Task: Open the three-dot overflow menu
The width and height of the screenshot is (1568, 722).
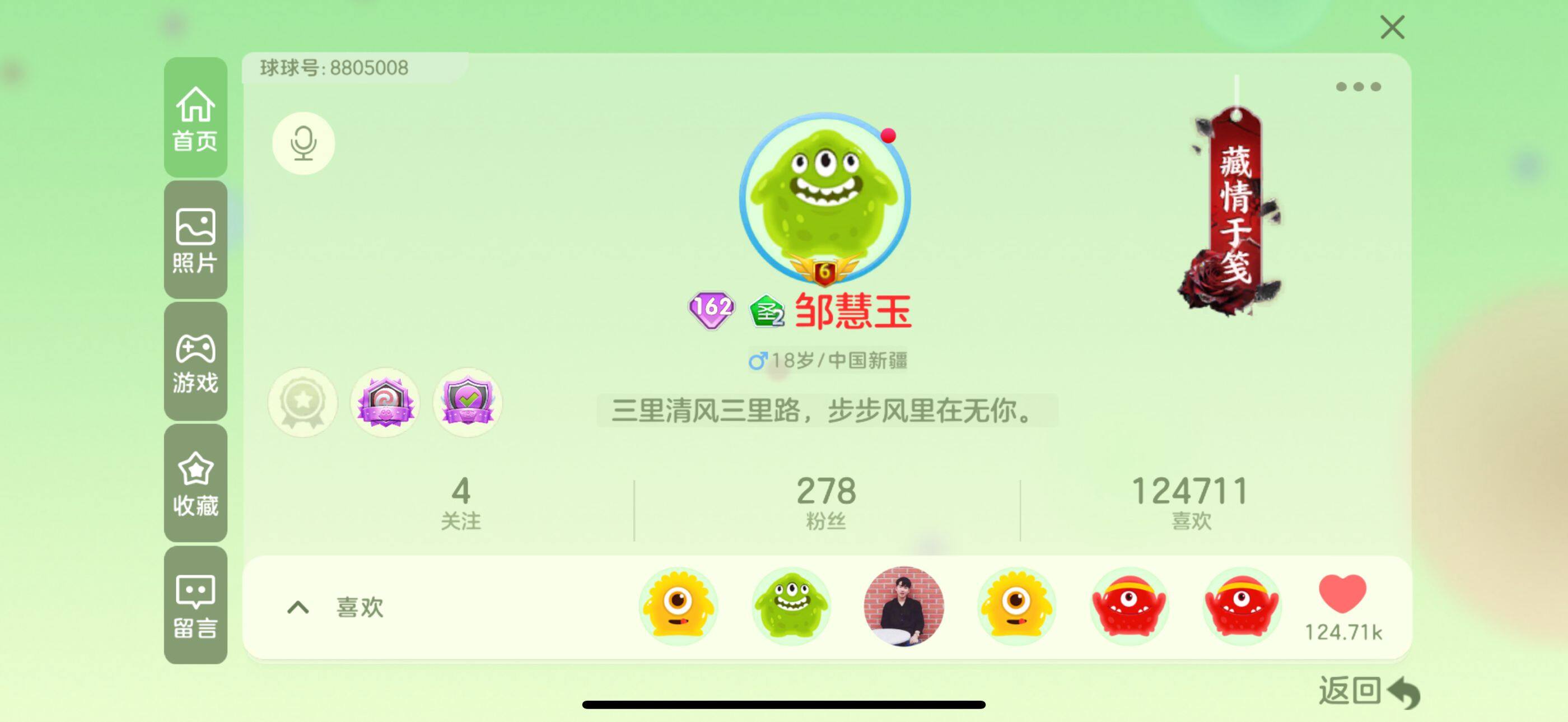Action: click(1358, 87)
